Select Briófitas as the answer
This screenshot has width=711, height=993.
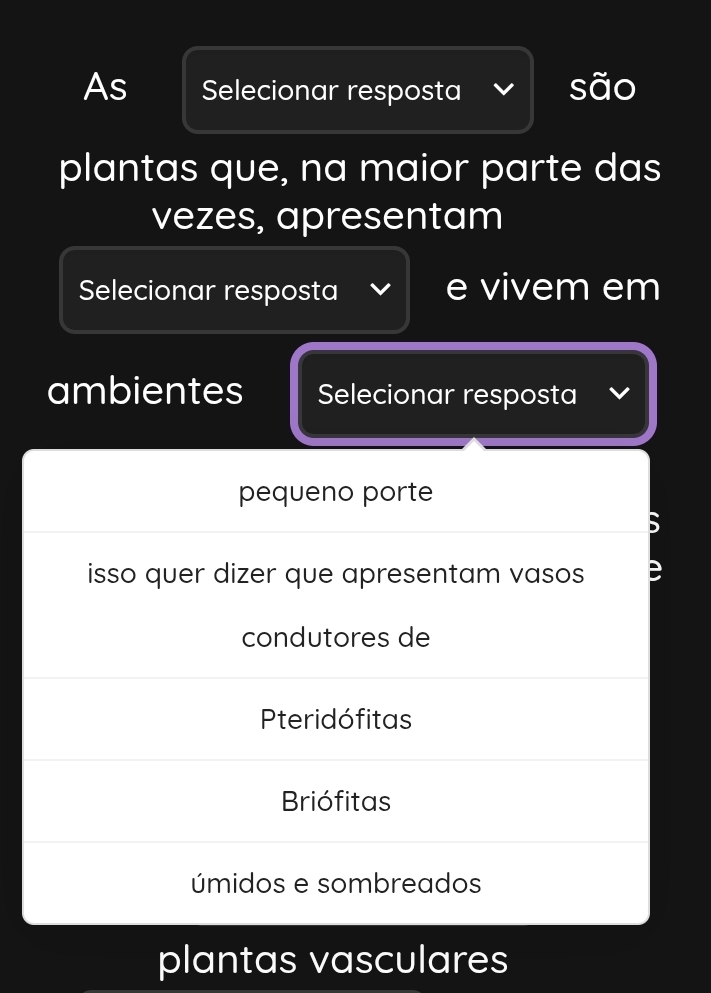coord(336,801)
